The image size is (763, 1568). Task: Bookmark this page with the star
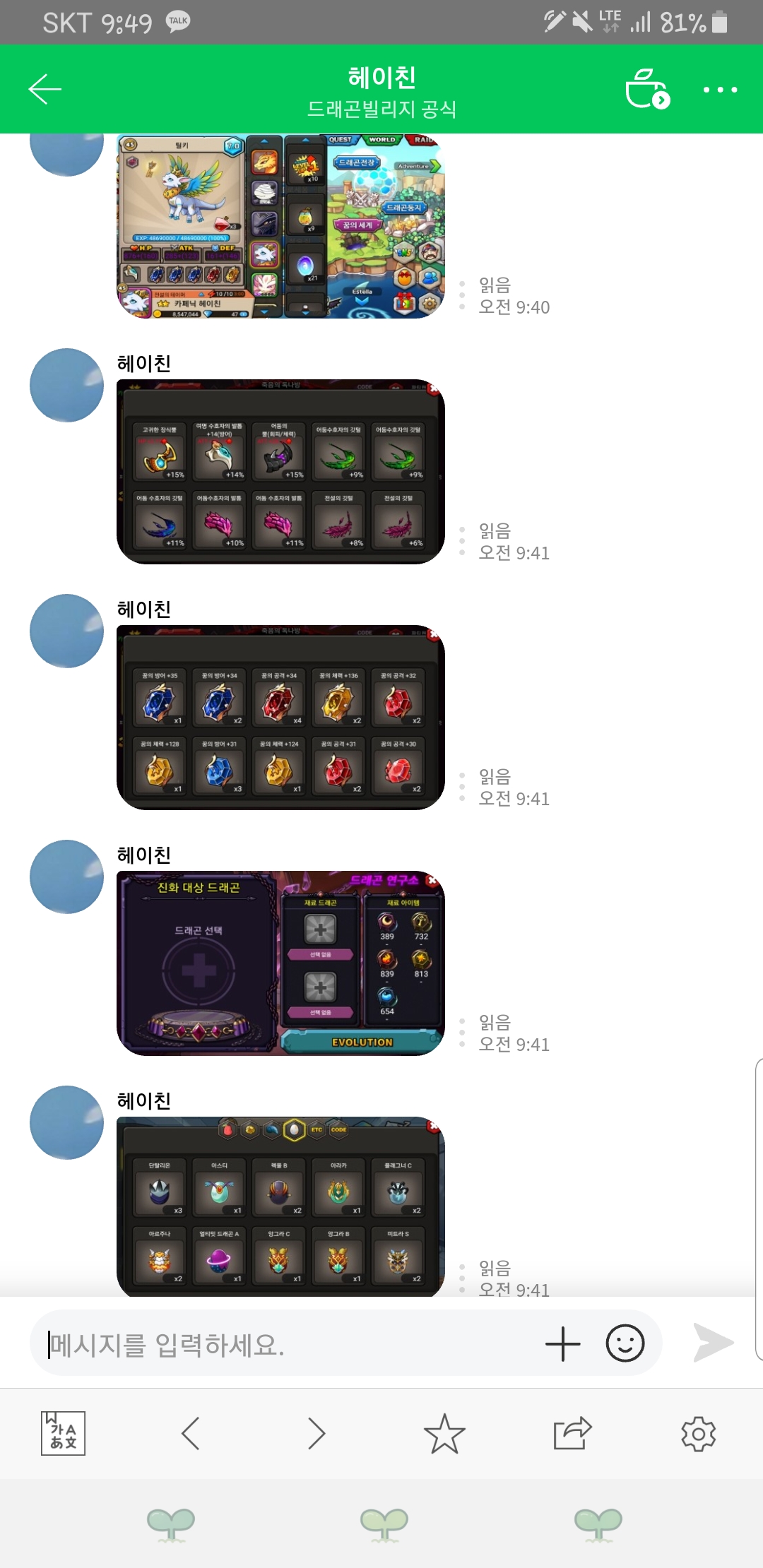pyautogui.click(x=444, y=1434)
